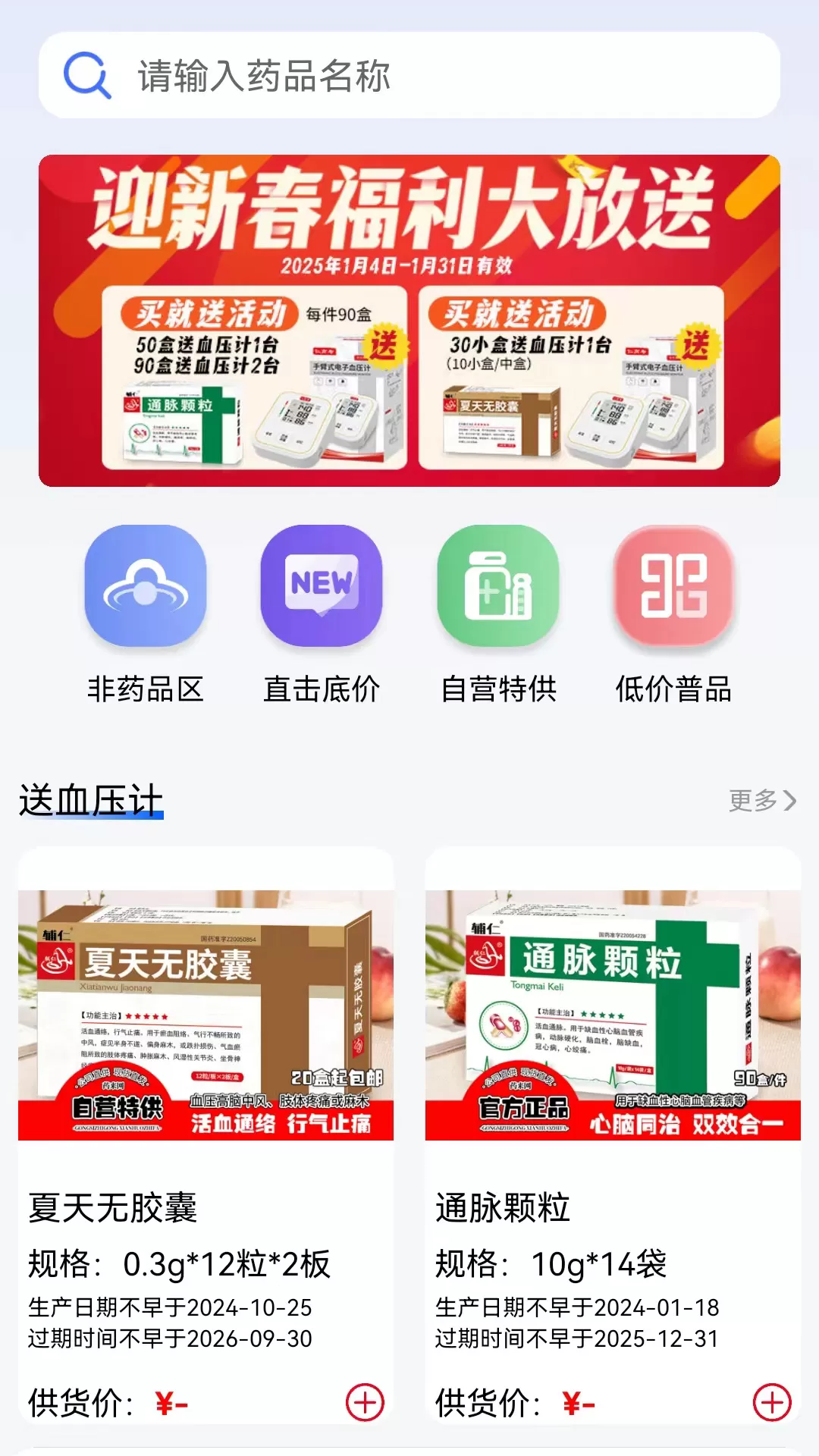Open the 夏天无胶囊 product card
Image resolution: width=819 pixels, height=1456 pixels.
click(206, 1062)
